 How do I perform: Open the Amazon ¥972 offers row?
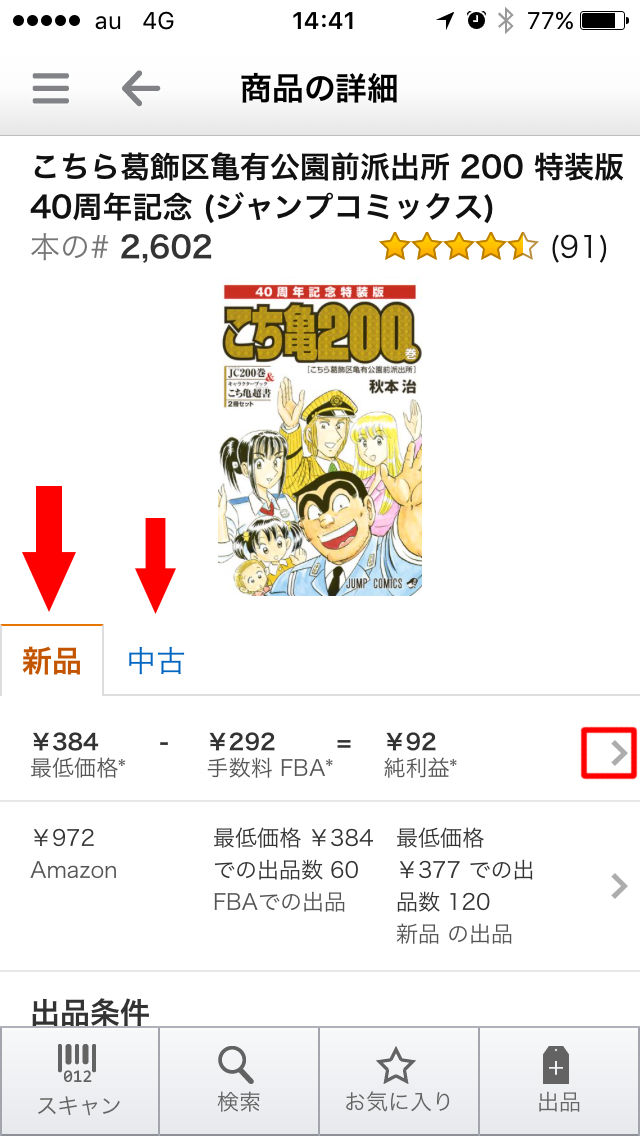(x=320, y=886)
